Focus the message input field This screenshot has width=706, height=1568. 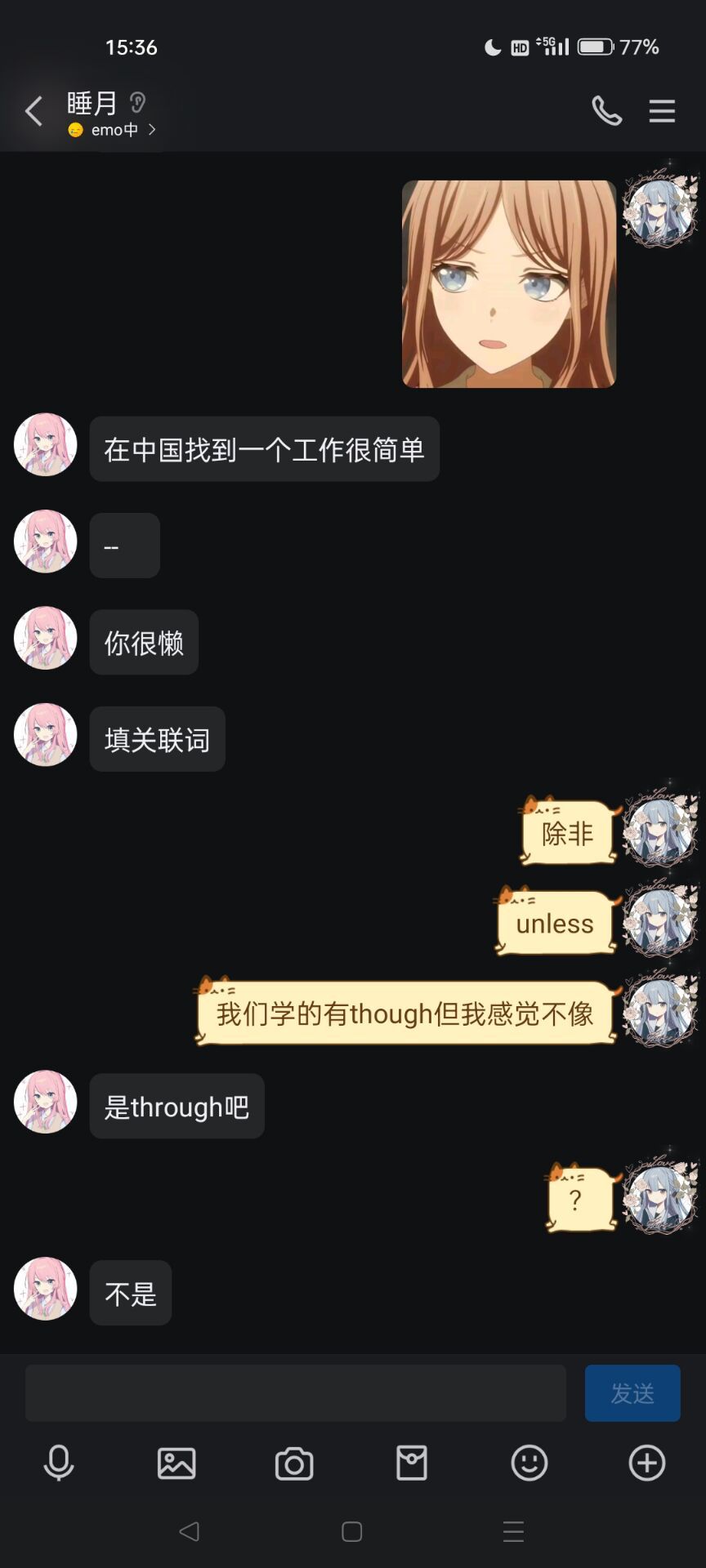tap(296, 1393)
